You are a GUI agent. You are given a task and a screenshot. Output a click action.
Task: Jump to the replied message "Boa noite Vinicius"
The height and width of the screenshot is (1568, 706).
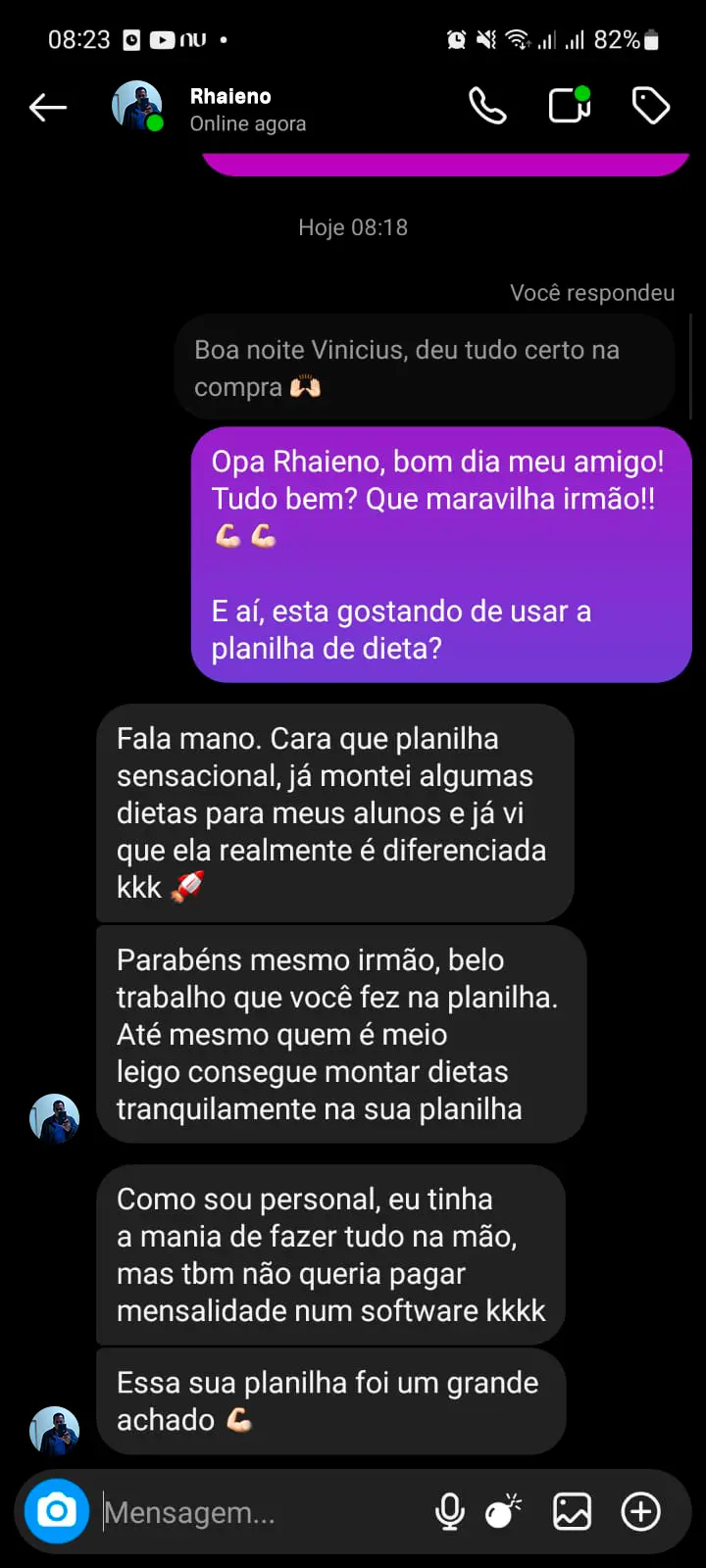(x=424, y=368)
